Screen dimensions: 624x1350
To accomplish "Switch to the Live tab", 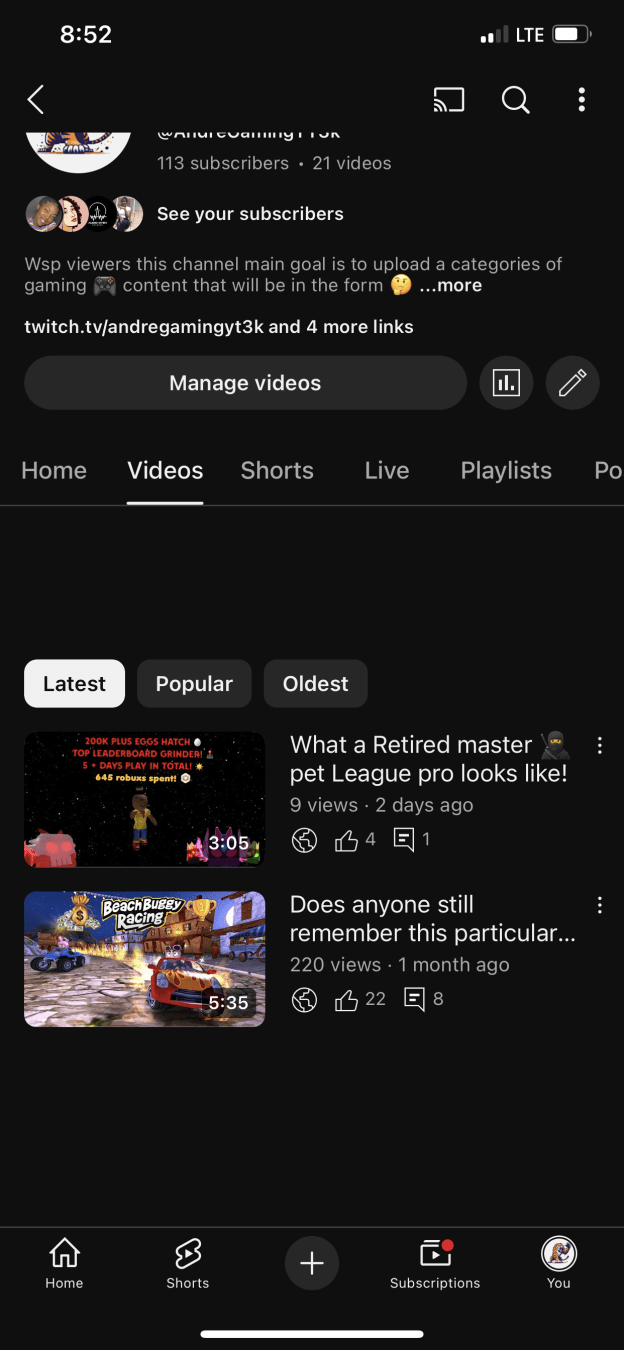I will [387, 470].
